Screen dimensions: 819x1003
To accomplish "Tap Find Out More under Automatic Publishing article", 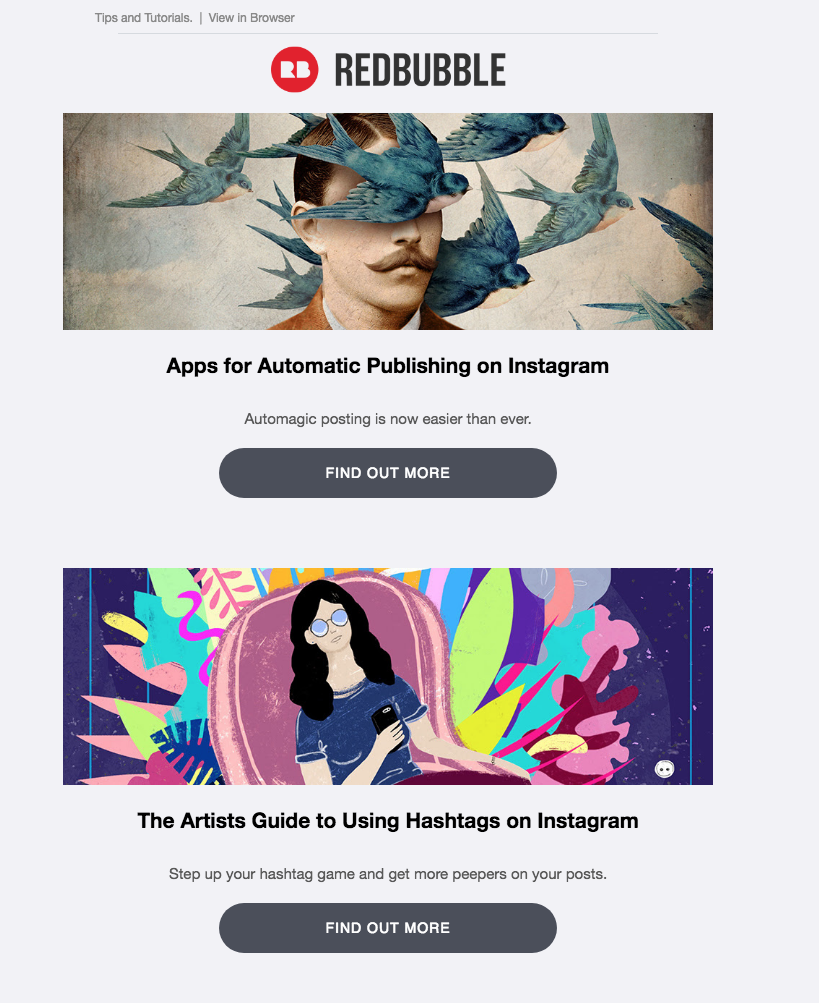I will coord(387,473).
